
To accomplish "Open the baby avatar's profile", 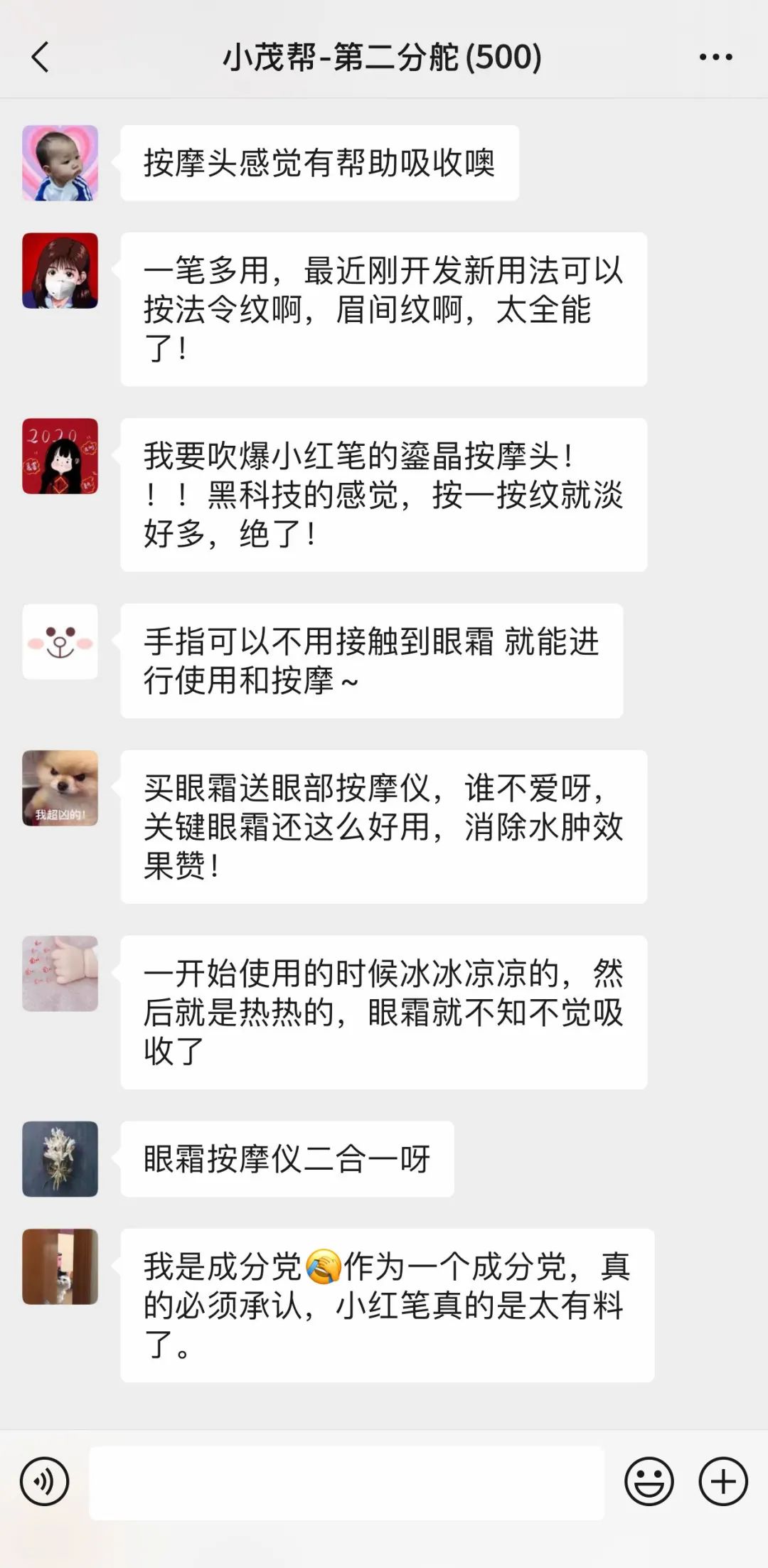I will (x=60, y=163).
